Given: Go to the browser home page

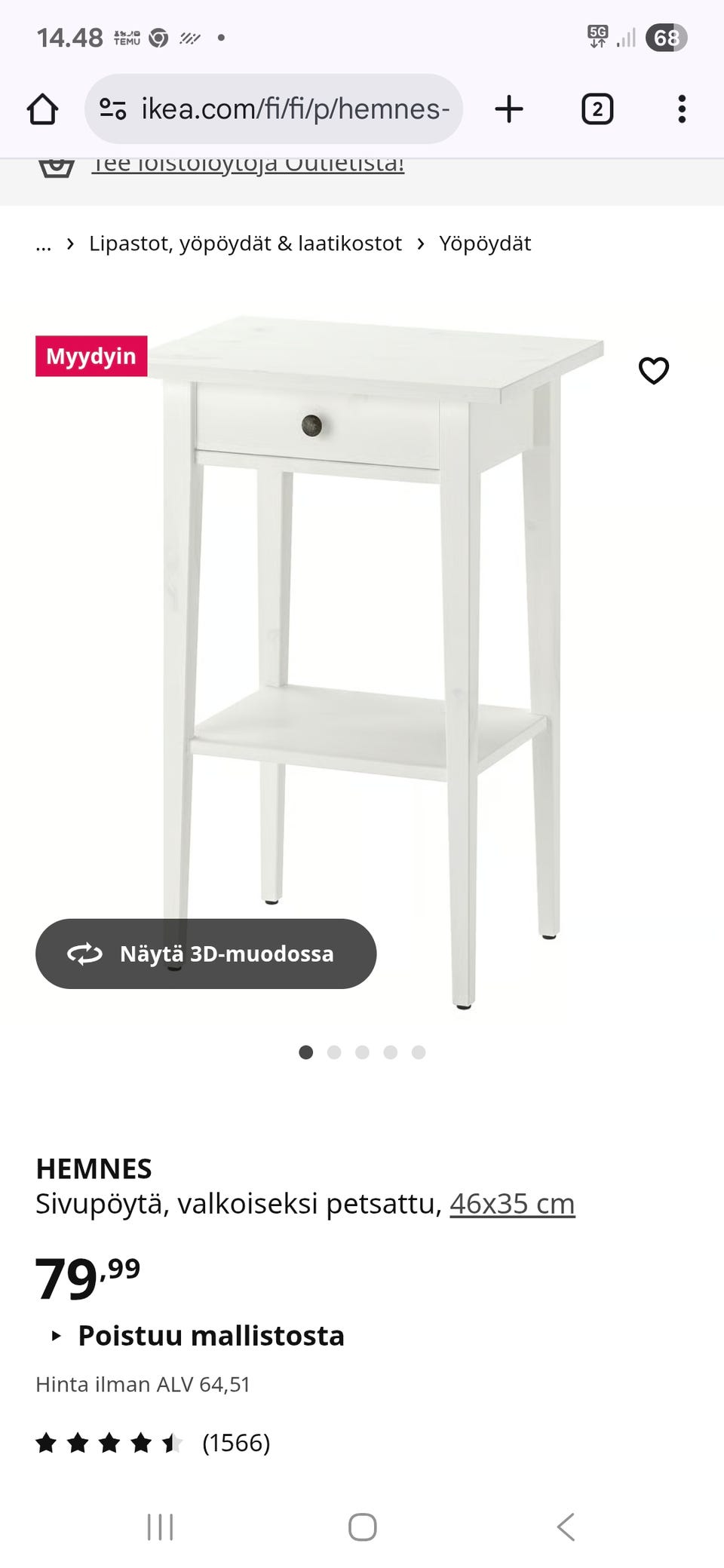Looking at the screenshot, I should click(x=42, y=109).
